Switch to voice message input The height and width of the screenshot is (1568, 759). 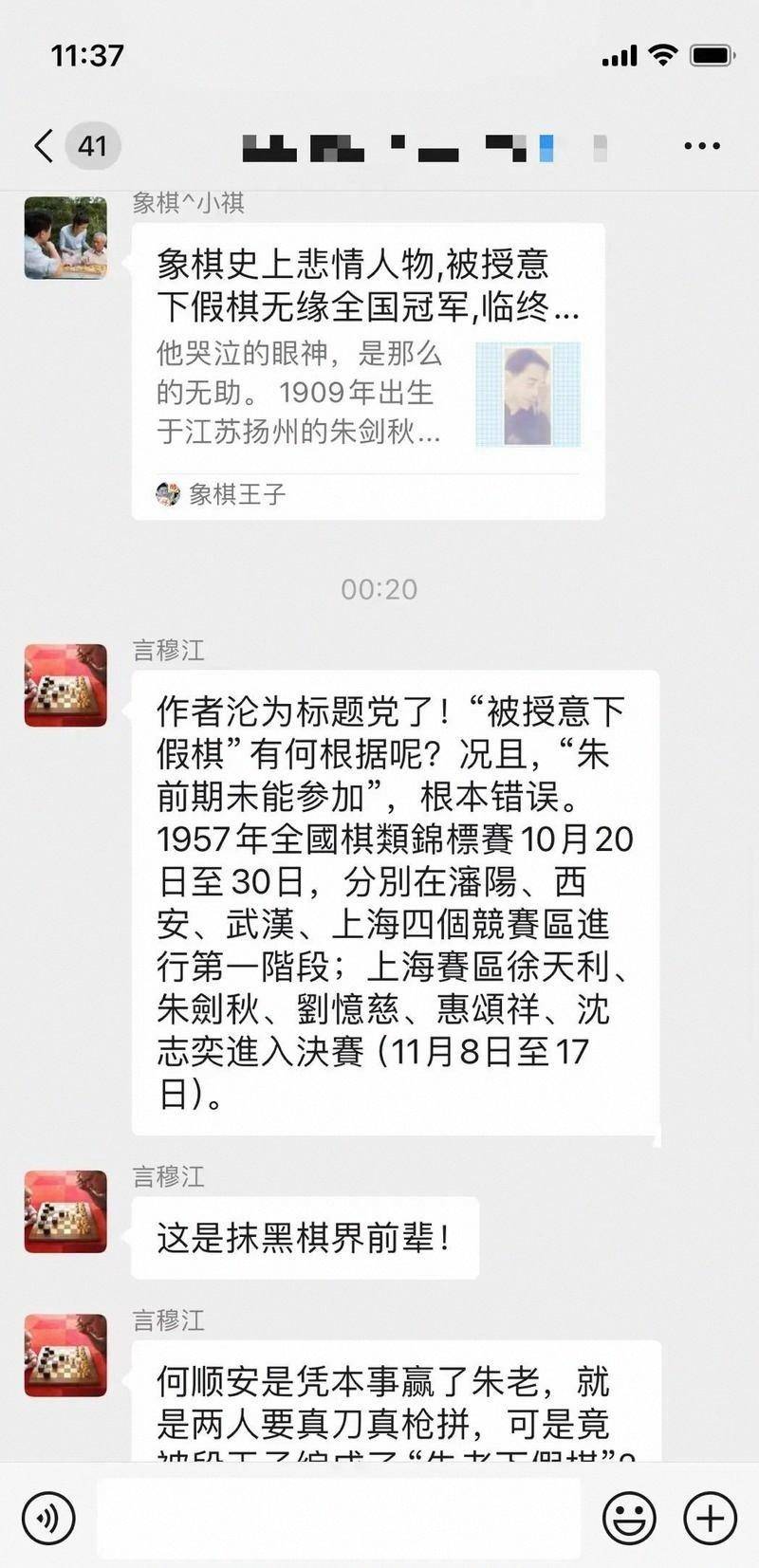(x=47, y=1518)
